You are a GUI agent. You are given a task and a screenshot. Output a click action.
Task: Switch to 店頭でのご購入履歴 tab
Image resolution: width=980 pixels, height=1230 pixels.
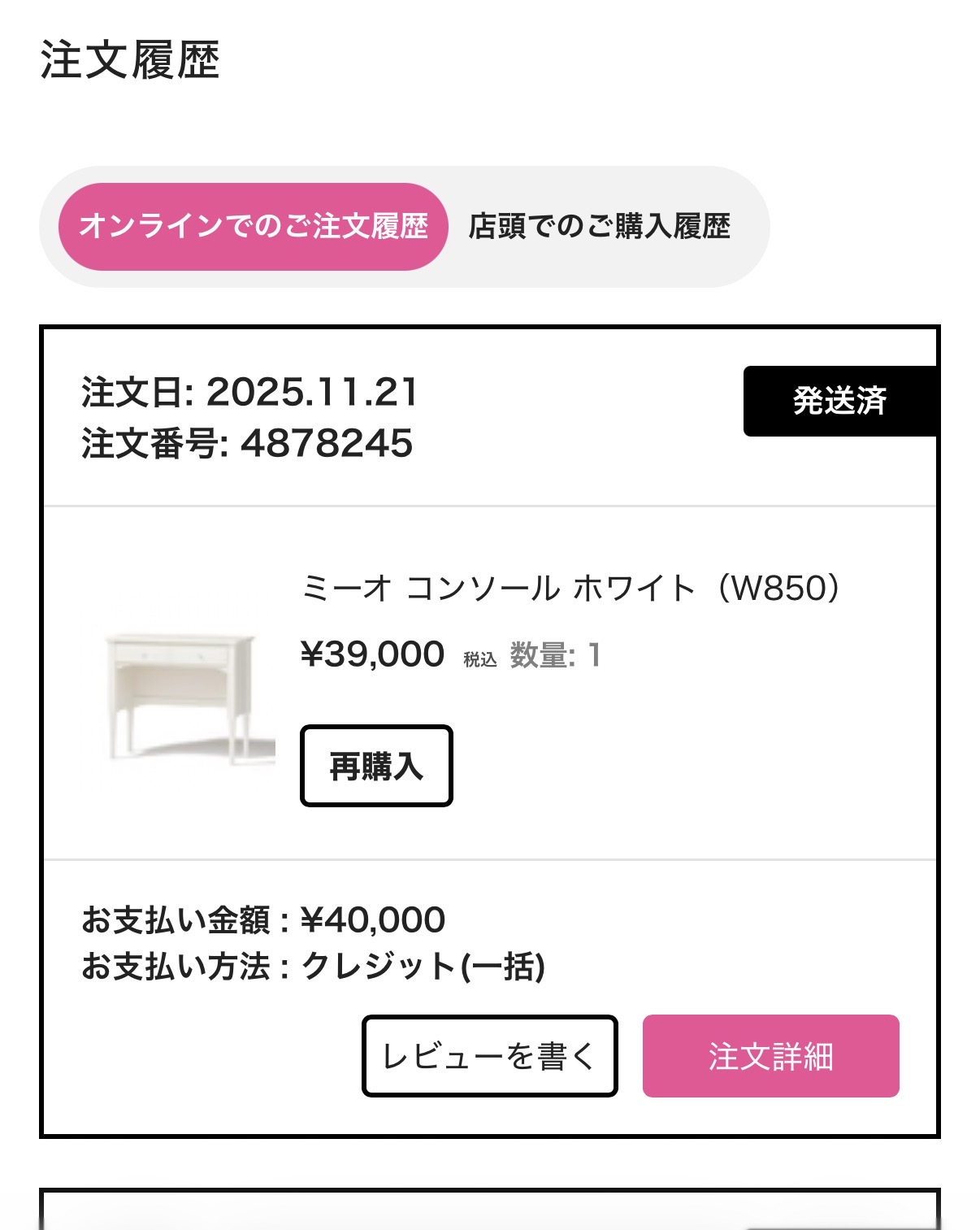[599, 227]
